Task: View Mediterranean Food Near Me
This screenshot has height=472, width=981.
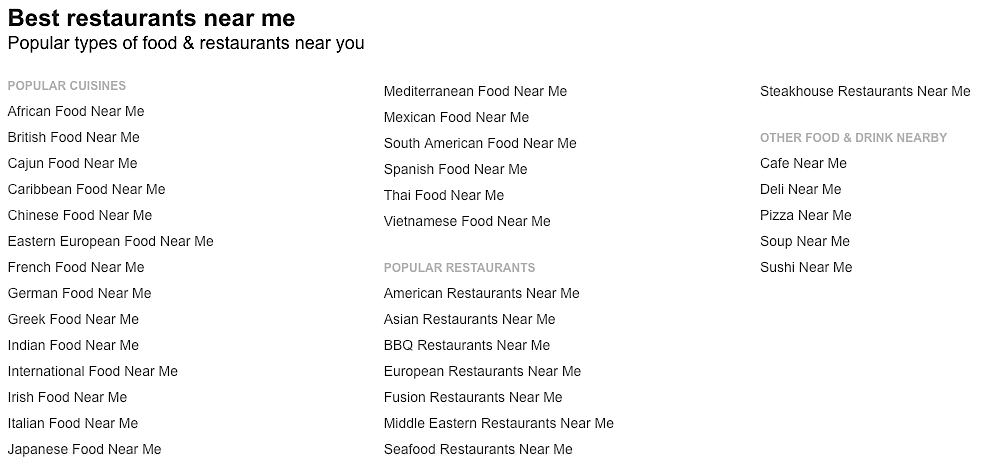Action: [475, 91]
